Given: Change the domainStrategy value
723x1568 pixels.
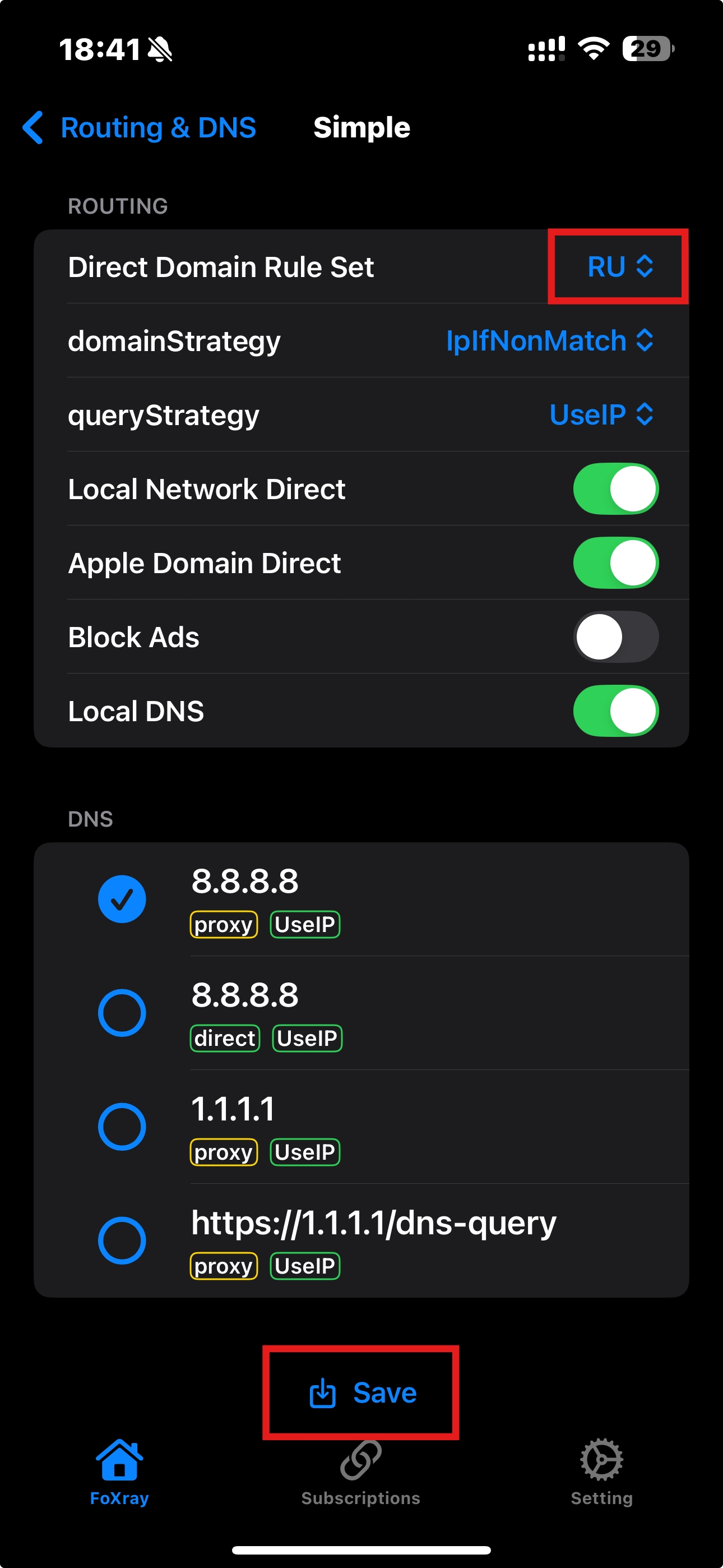Looking at the screenshot, I should pyautogui.click(x=549, y=341).
